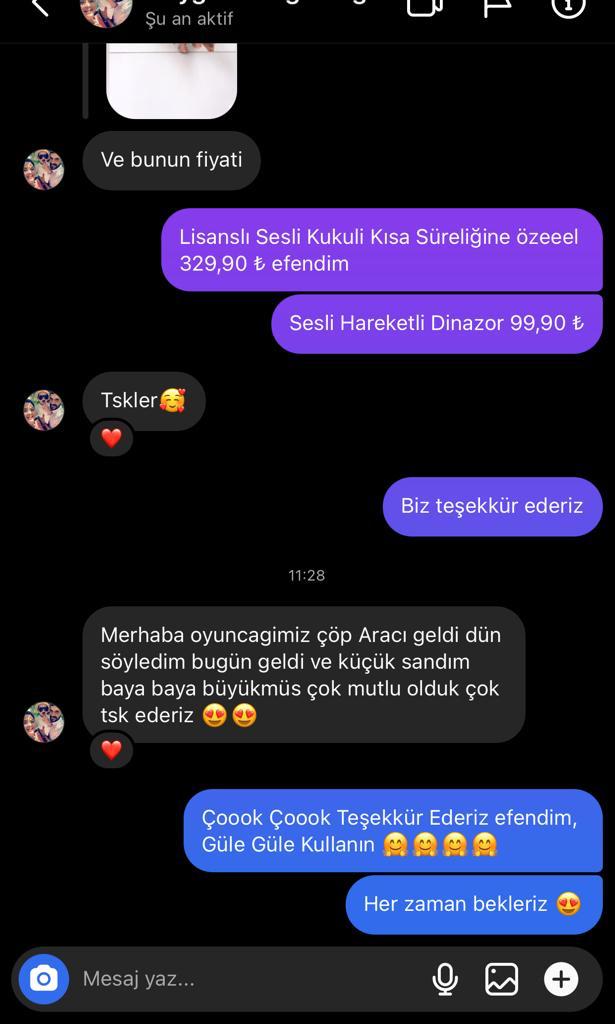Screen dimensions: 615x1024
Task: Open the photo gallery icon
Action: tap(501, 979)
